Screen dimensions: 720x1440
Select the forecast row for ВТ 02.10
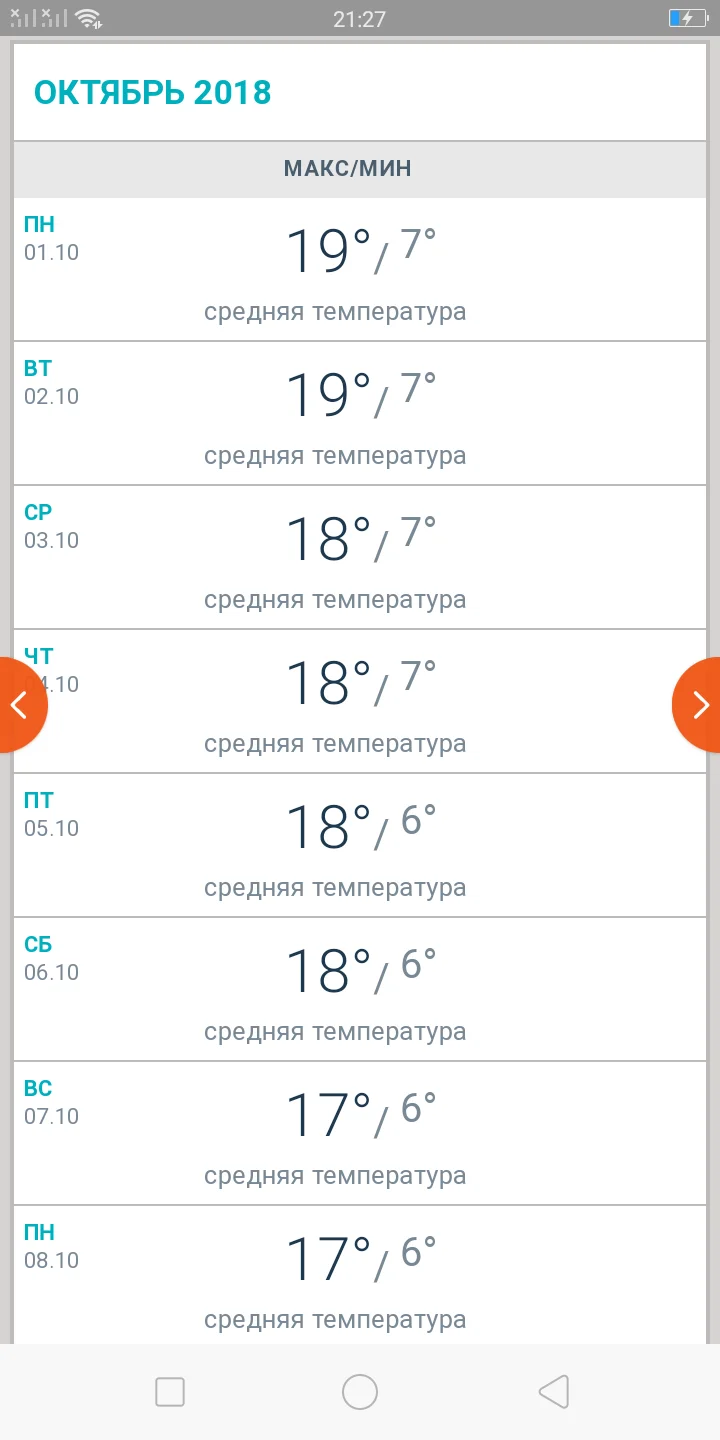click(x=360, y=413)
